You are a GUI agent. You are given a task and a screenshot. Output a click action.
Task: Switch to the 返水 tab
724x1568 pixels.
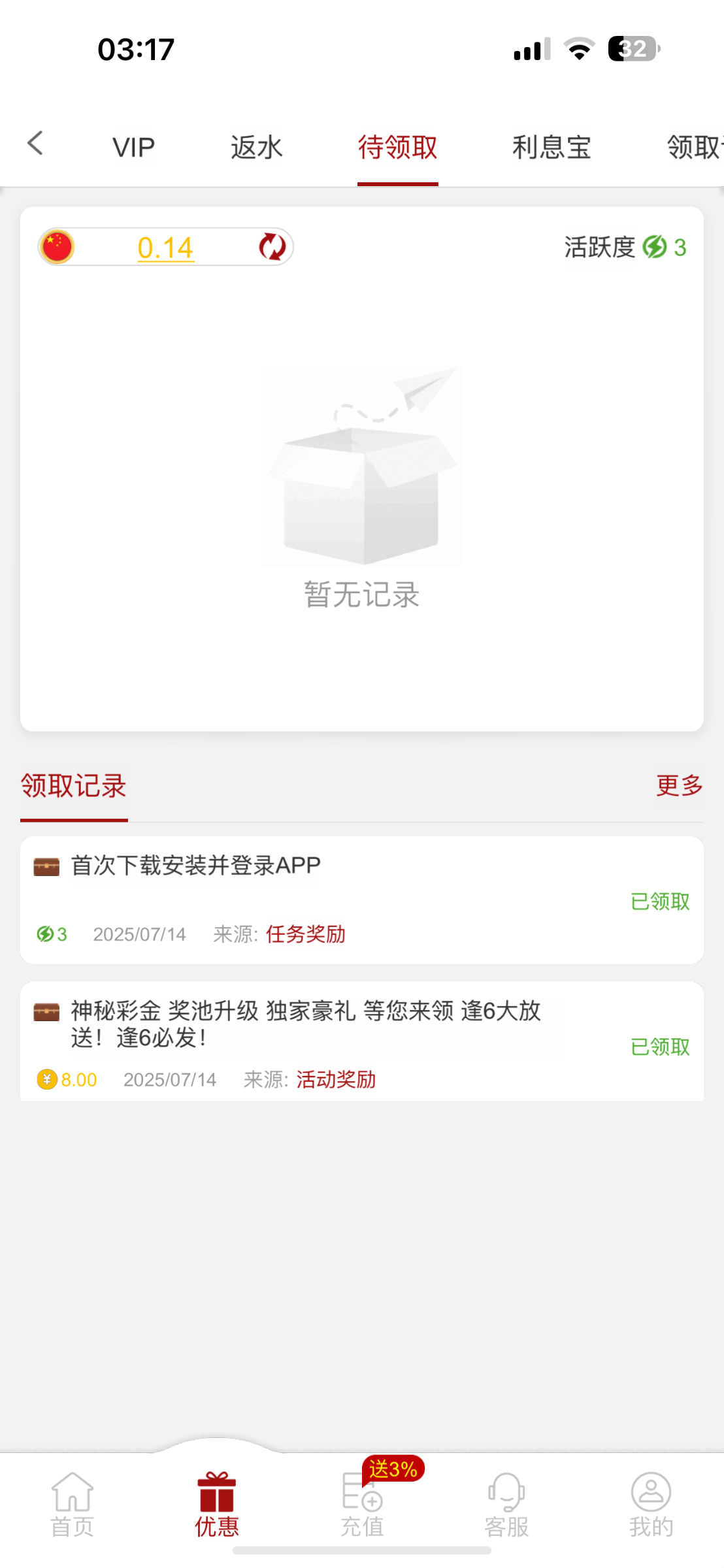256,146
